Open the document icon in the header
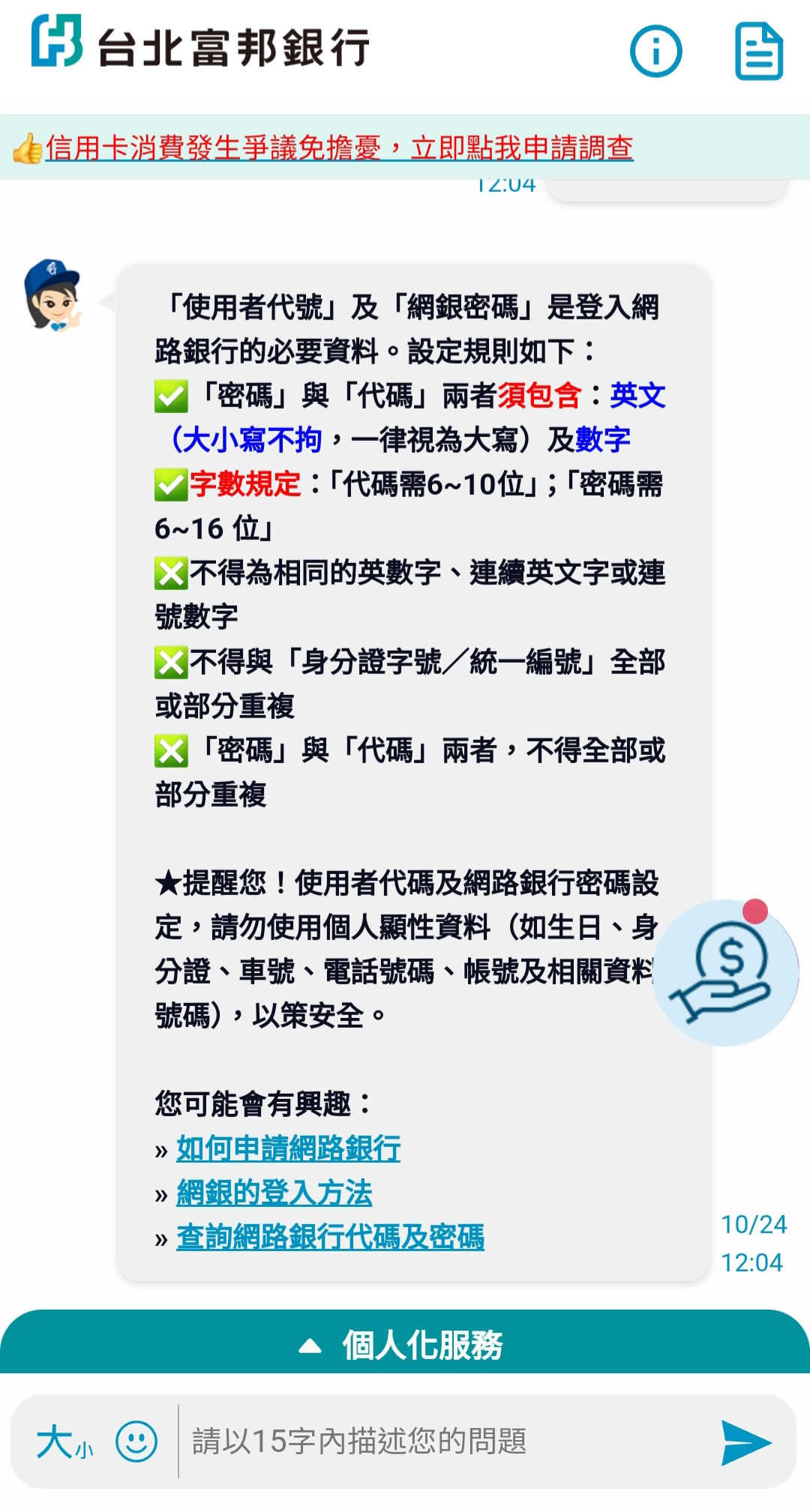 [x=758, y=51]
